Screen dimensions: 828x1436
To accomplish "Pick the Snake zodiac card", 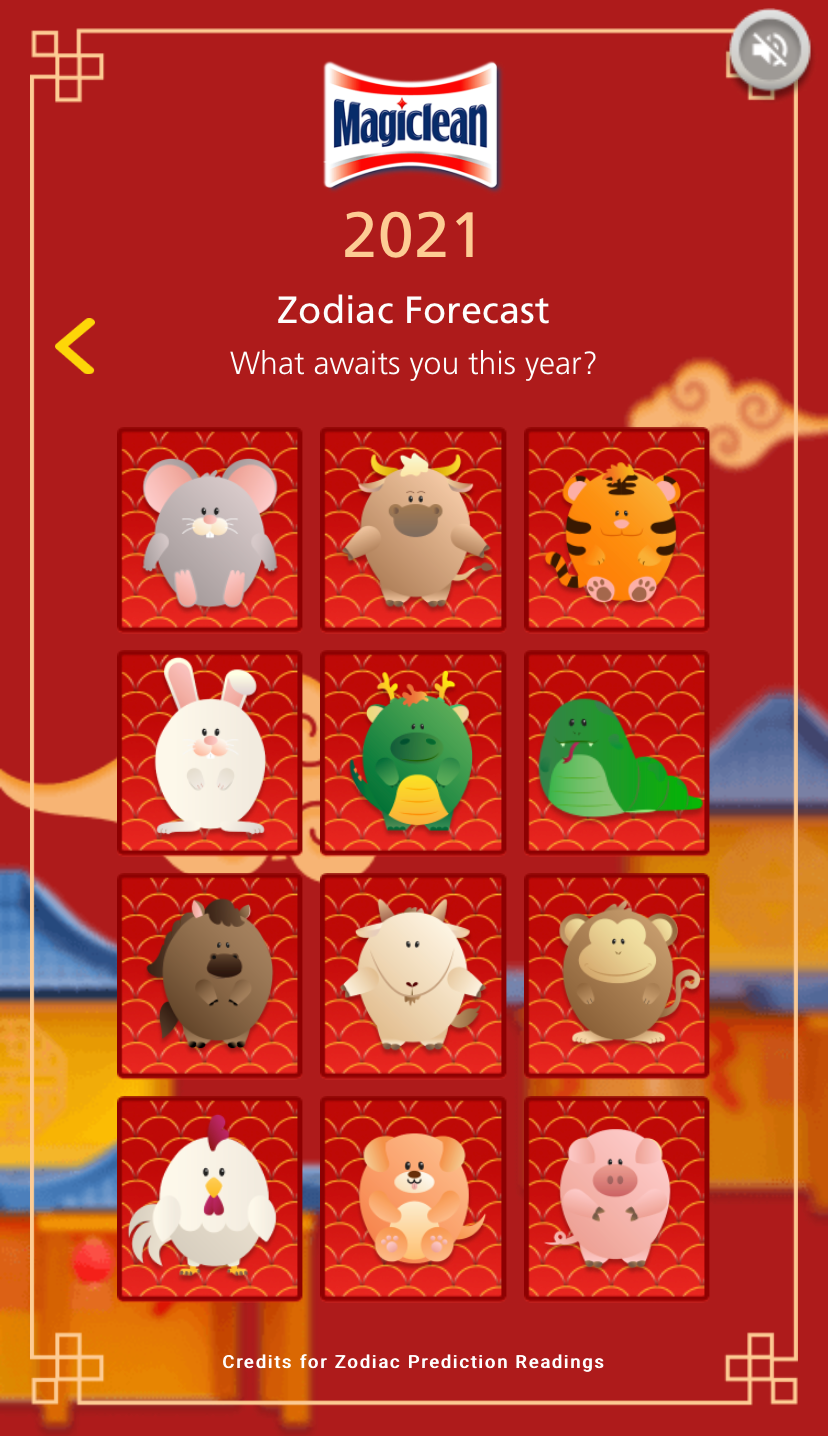I will (x=616, y=753).
